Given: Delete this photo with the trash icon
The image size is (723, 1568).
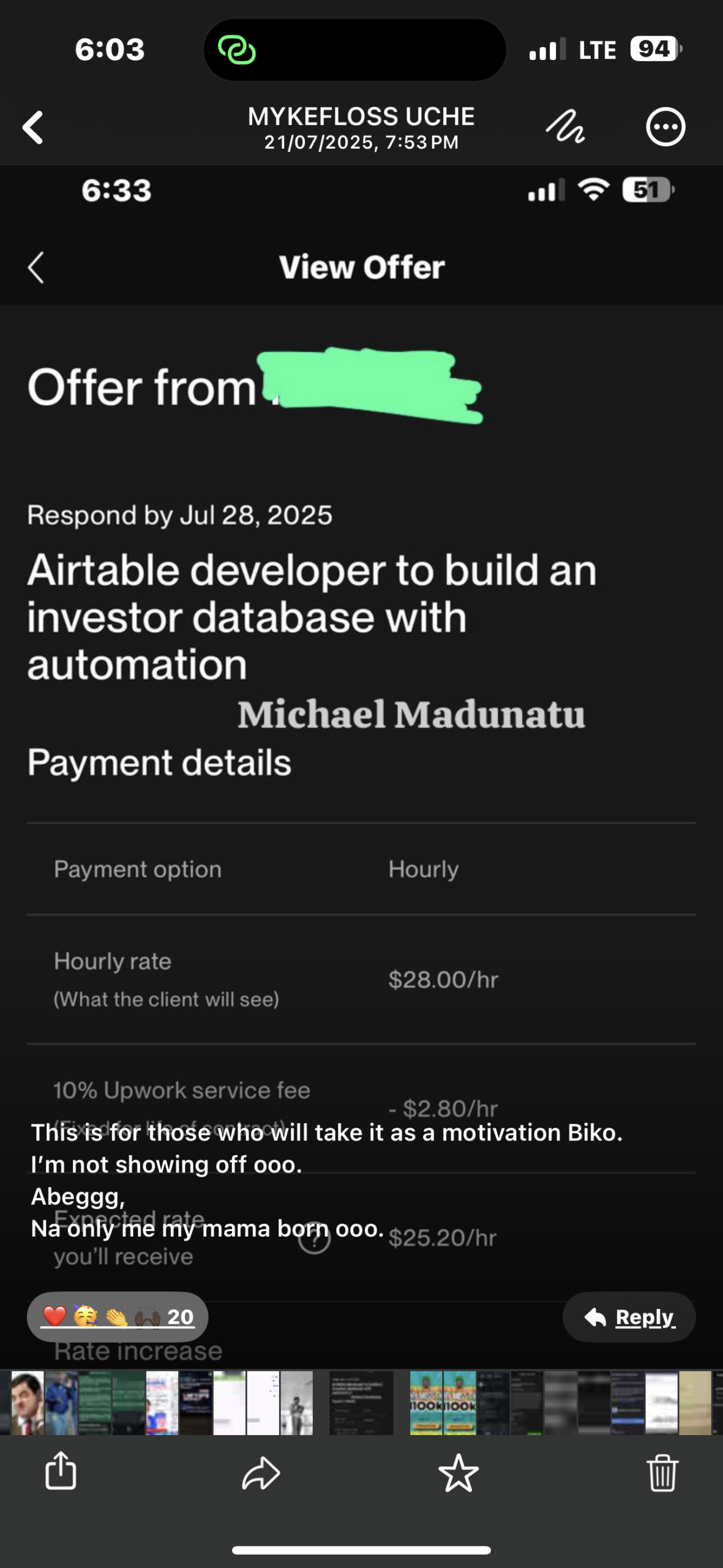Looking at the screenshot, I should click(662, 1472).
